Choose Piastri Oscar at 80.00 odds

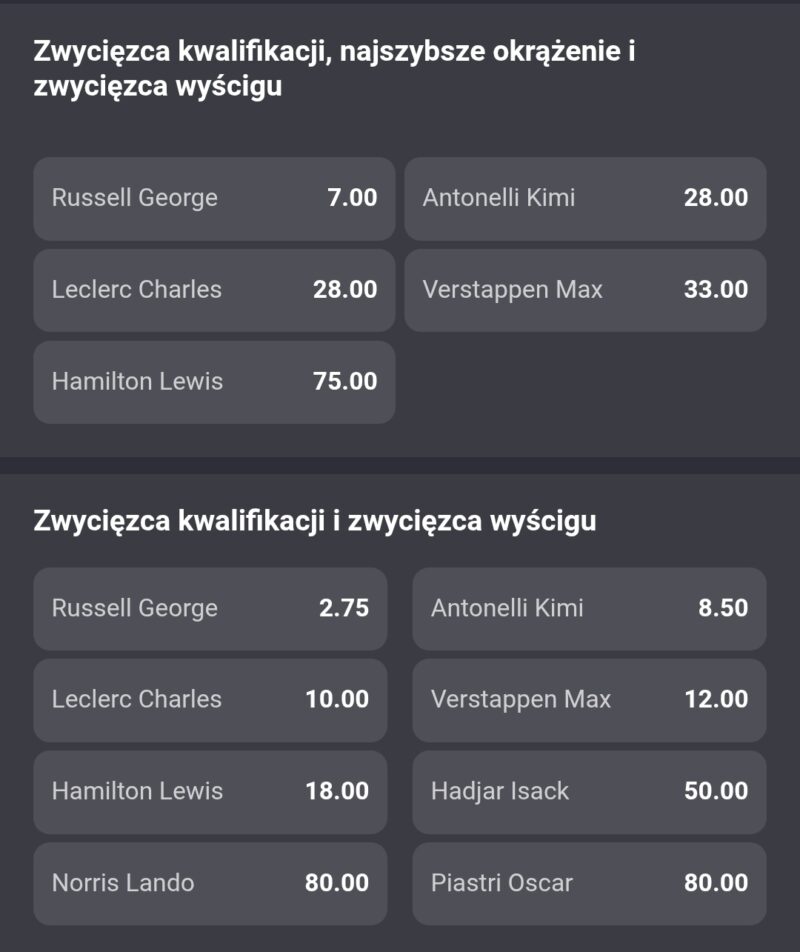coord(589,883)
